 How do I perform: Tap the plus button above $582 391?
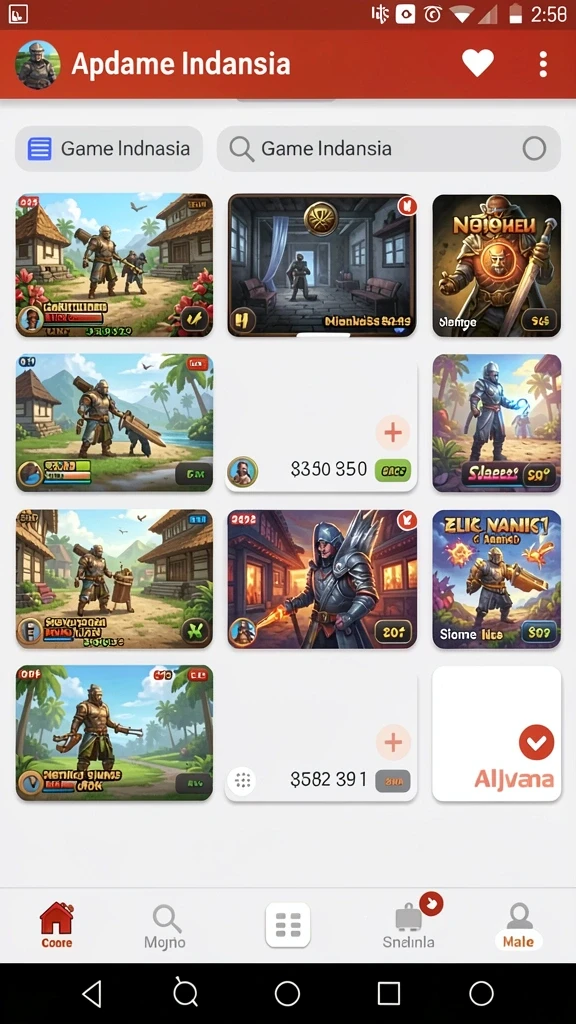393,742
